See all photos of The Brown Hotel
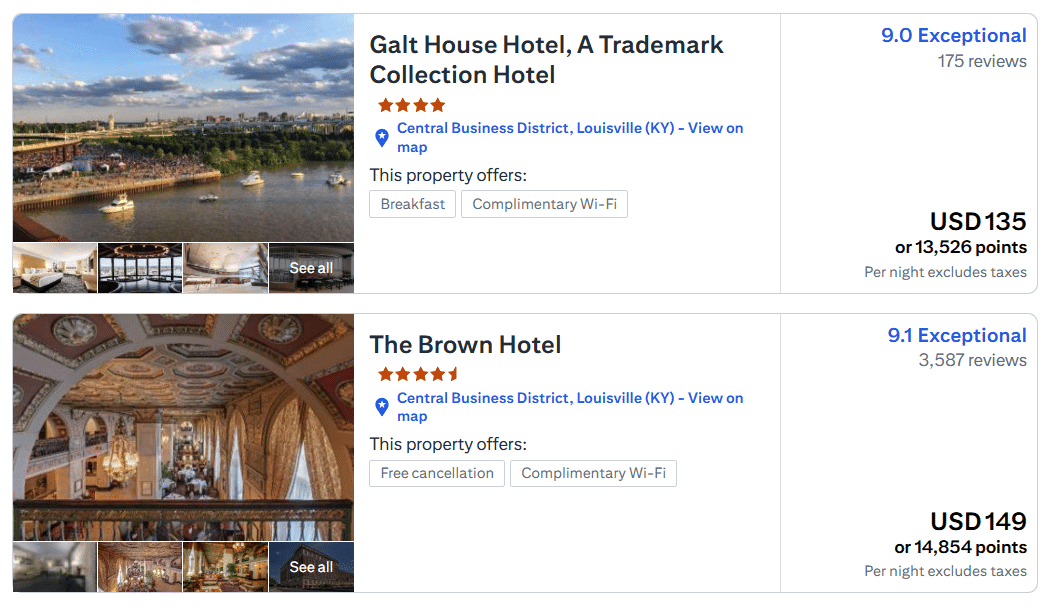 (311, 567)
